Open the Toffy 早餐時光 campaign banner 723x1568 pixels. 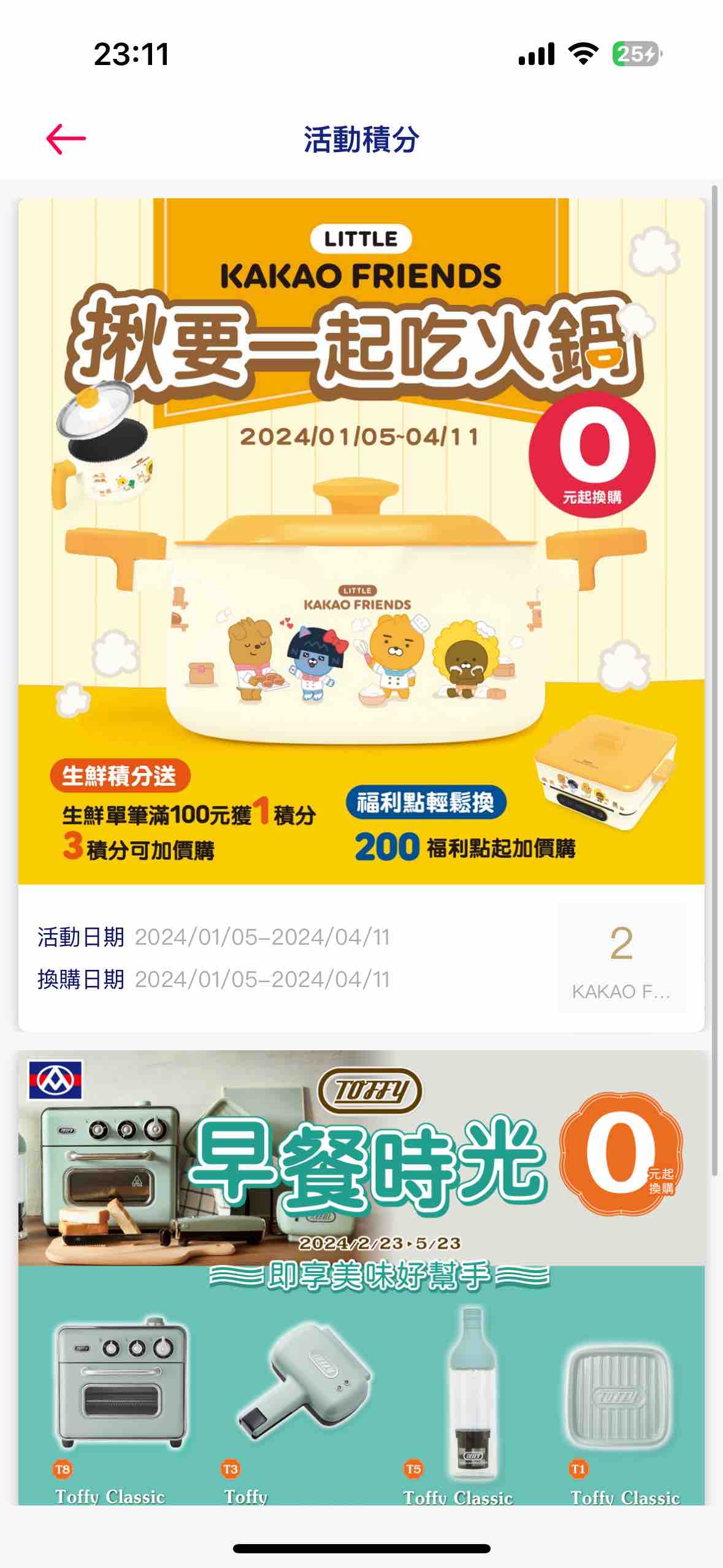[361, 1277]
